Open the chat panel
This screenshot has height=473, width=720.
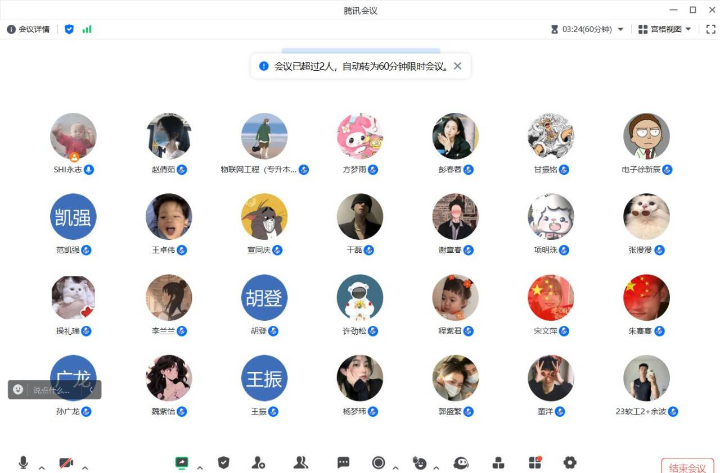[x=343, y=462]
